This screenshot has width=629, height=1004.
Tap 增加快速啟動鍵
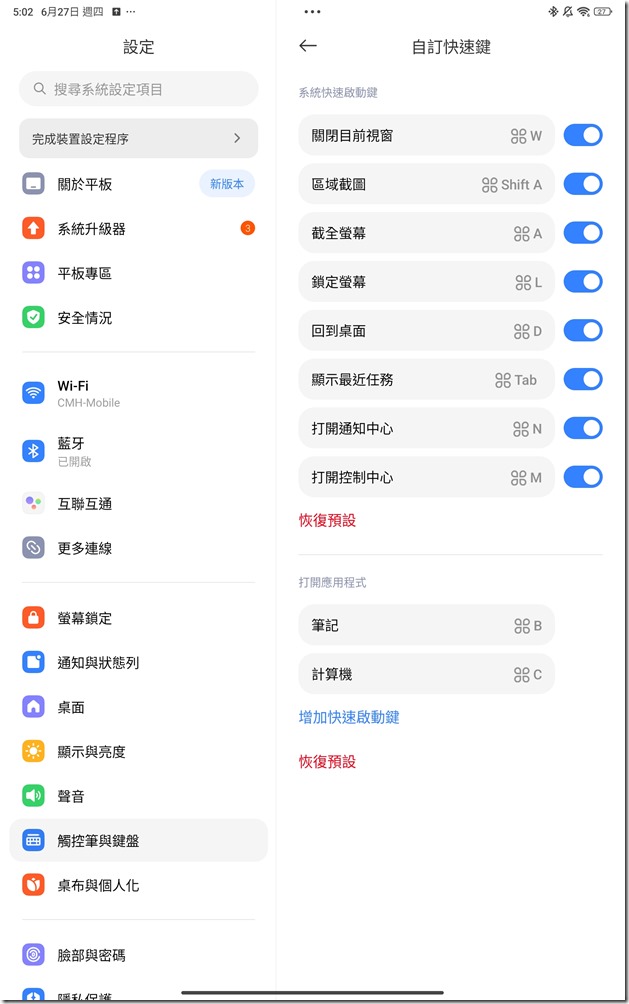coord(349,717)
